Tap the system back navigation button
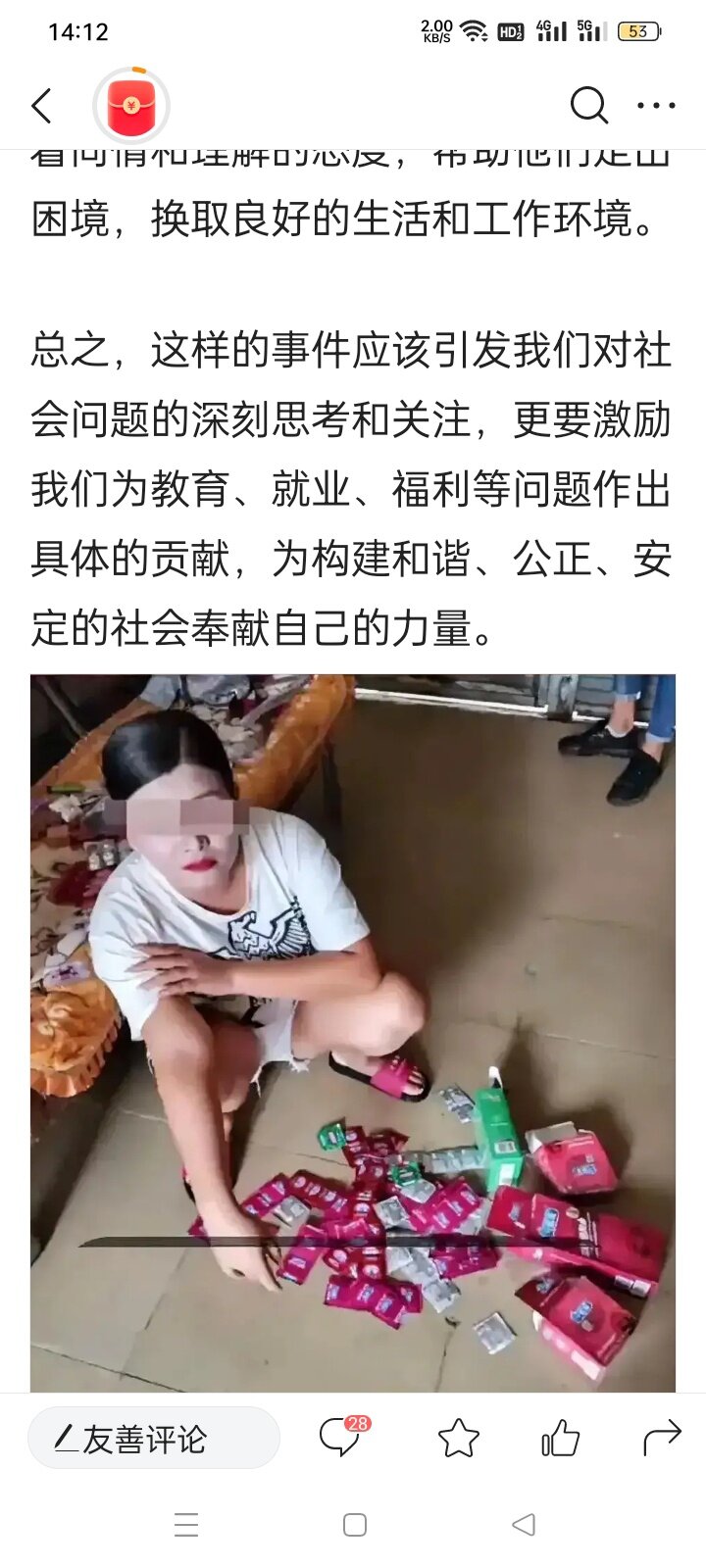This screenshot has width=706, height=1568. coord(524,1525)
